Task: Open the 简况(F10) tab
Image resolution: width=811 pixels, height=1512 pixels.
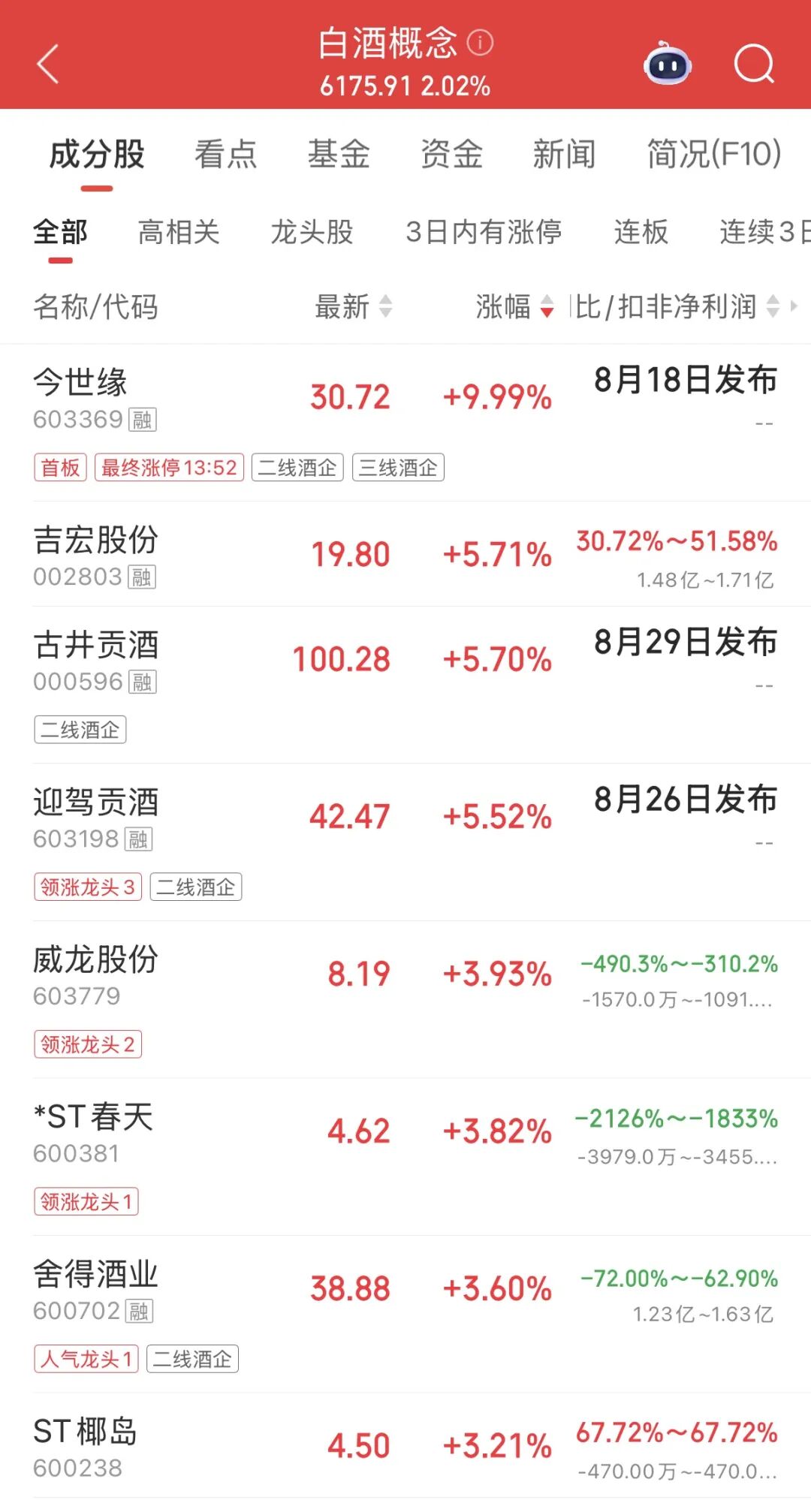Action: coord(714,154)
